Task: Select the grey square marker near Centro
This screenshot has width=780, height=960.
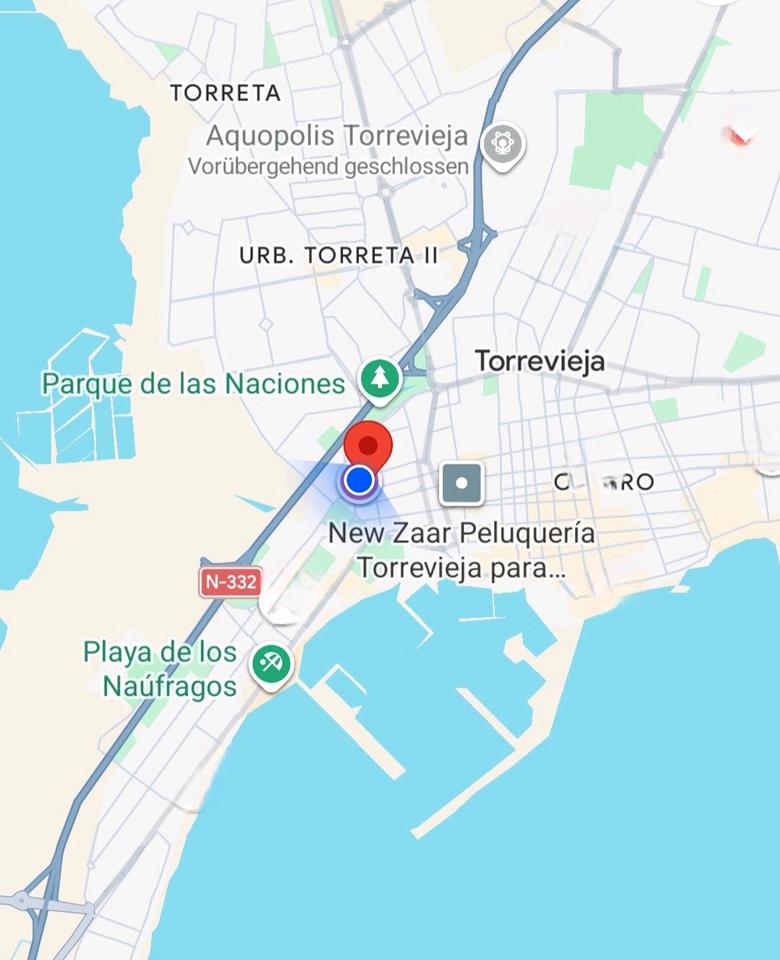Action: coord(462,483)
